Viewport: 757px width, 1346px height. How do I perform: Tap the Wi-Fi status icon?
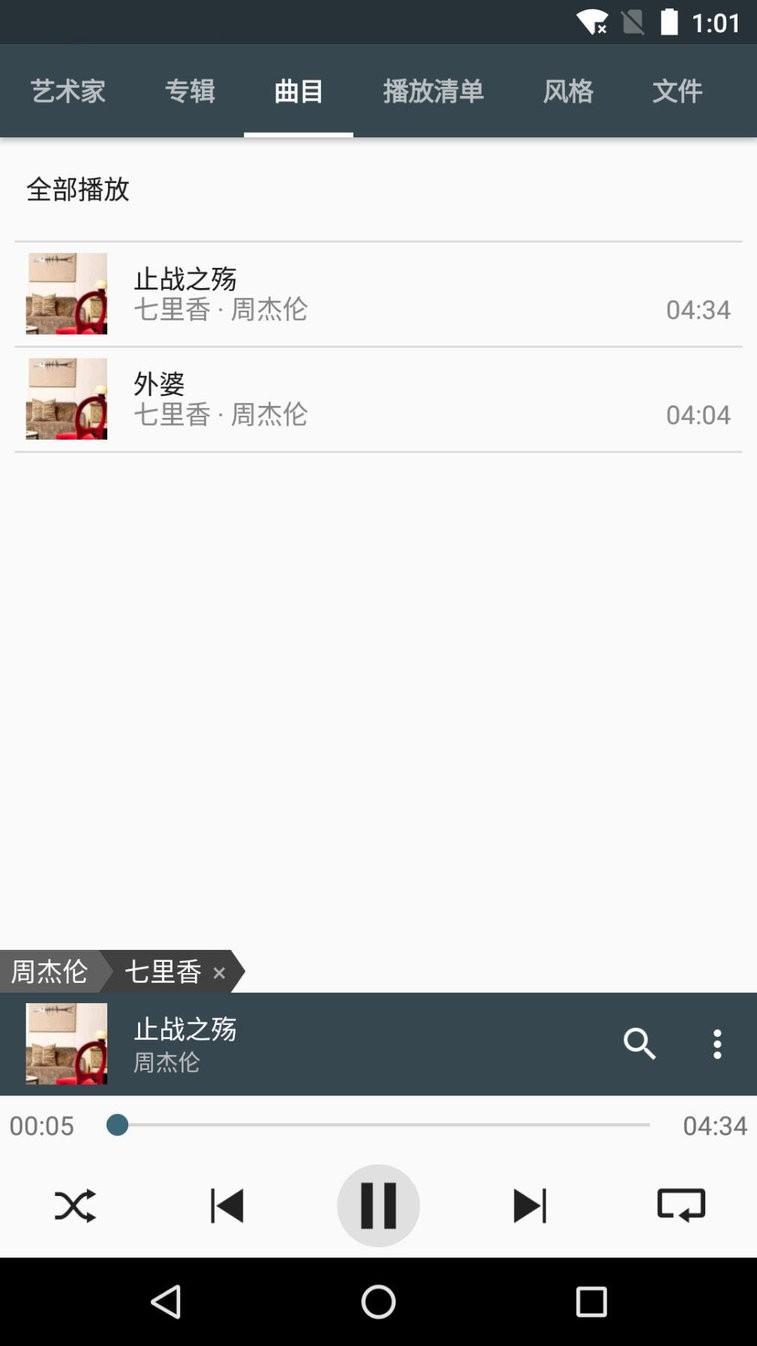click(x=593, y=21)
